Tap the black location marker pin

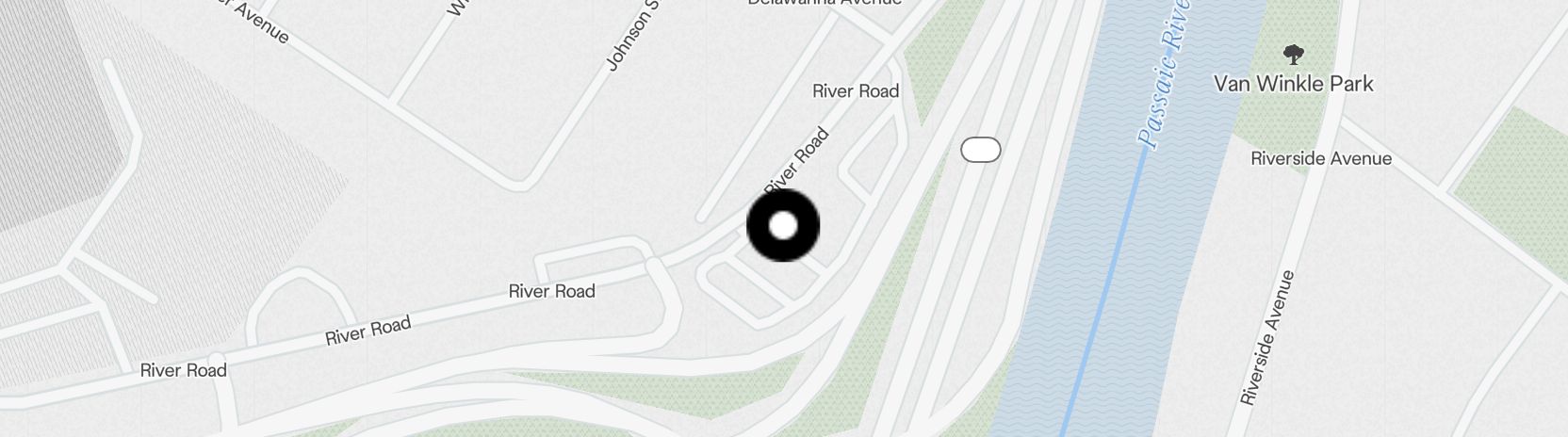tap(783, 226)
